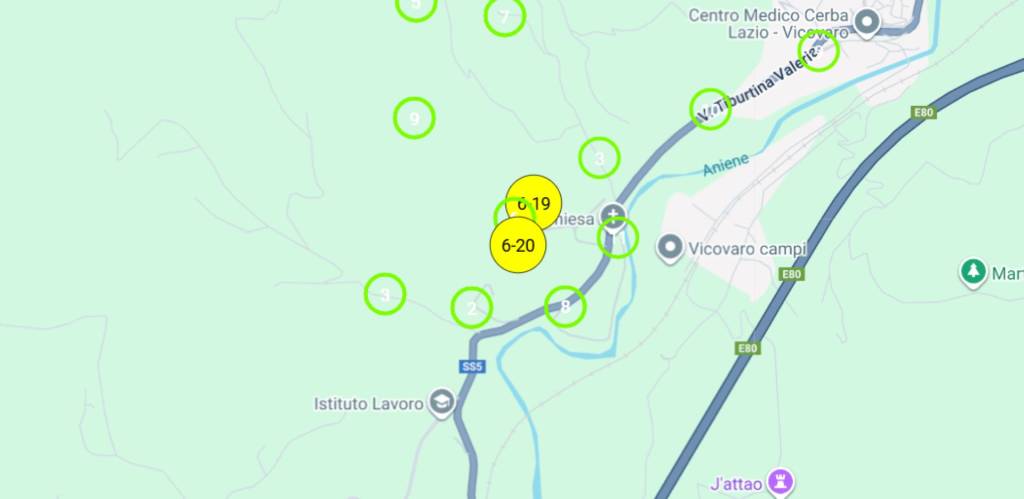Choose the green marker numbered 8

click(x=565, y=306)
